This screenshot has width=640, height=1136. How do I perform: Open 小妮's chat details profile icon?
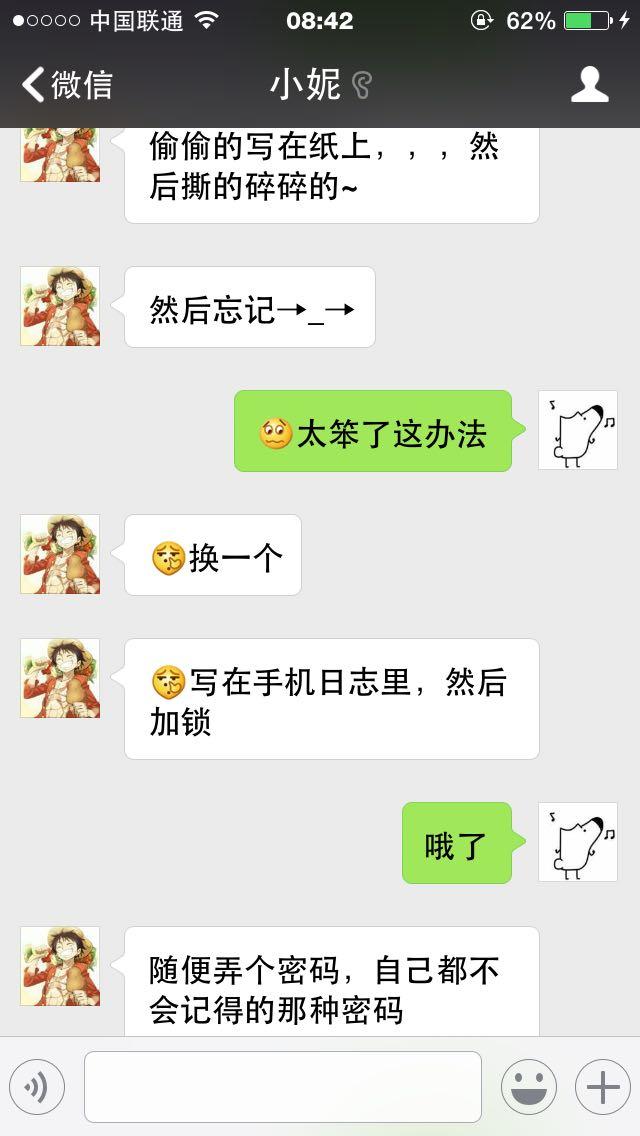[589, 85]
